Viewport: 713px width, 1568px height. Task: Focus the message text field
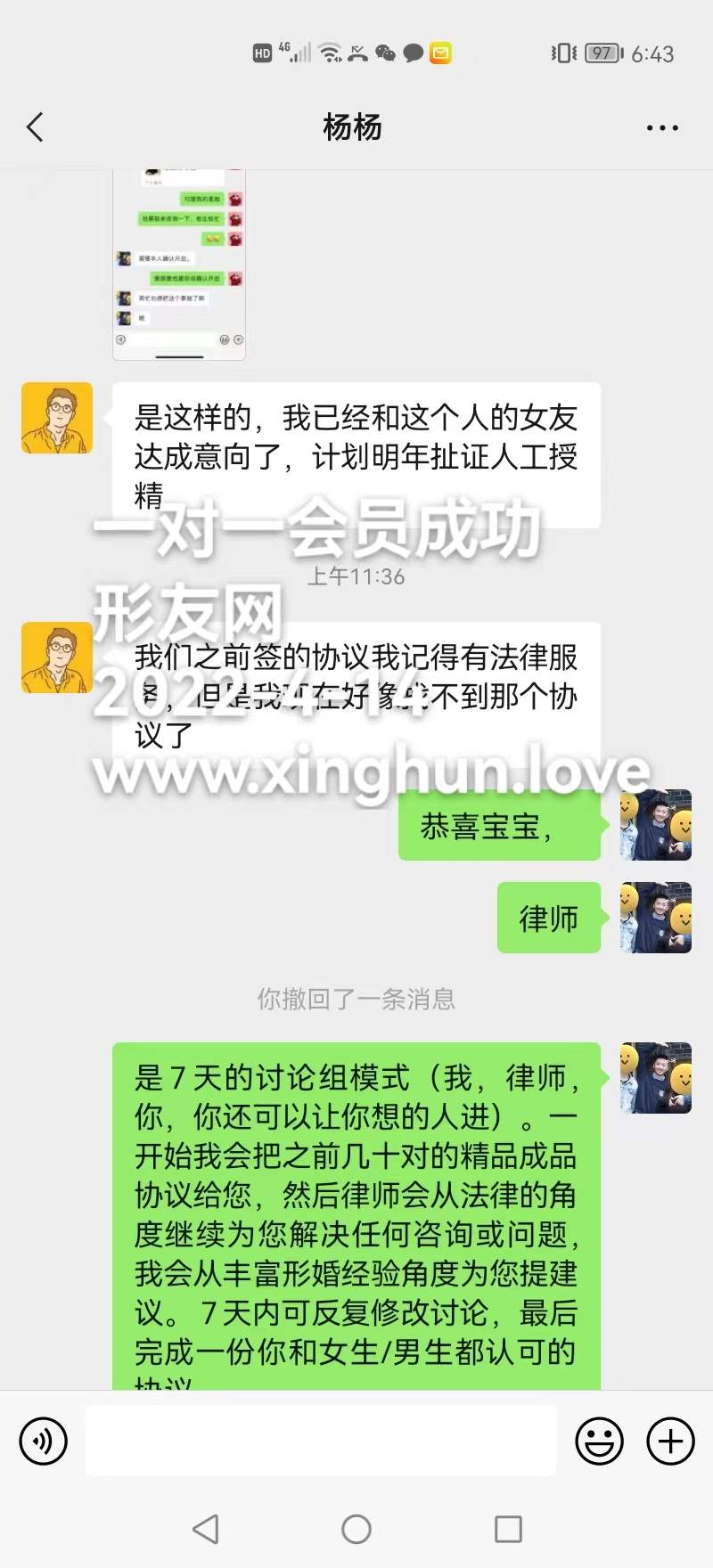click(x=321, y=1441)
